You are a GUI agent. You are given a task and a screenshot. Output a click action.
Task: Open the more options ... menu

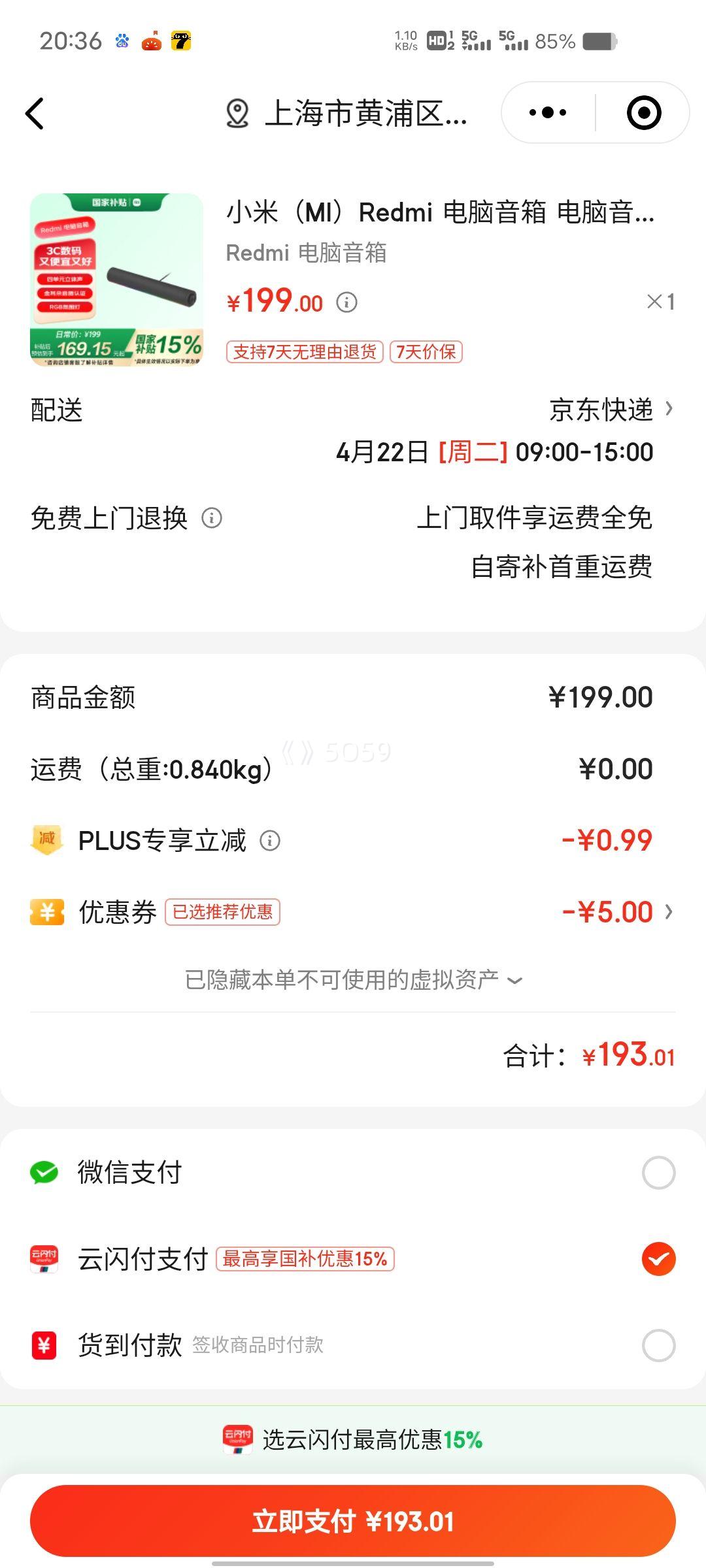(x=546, y=112)
